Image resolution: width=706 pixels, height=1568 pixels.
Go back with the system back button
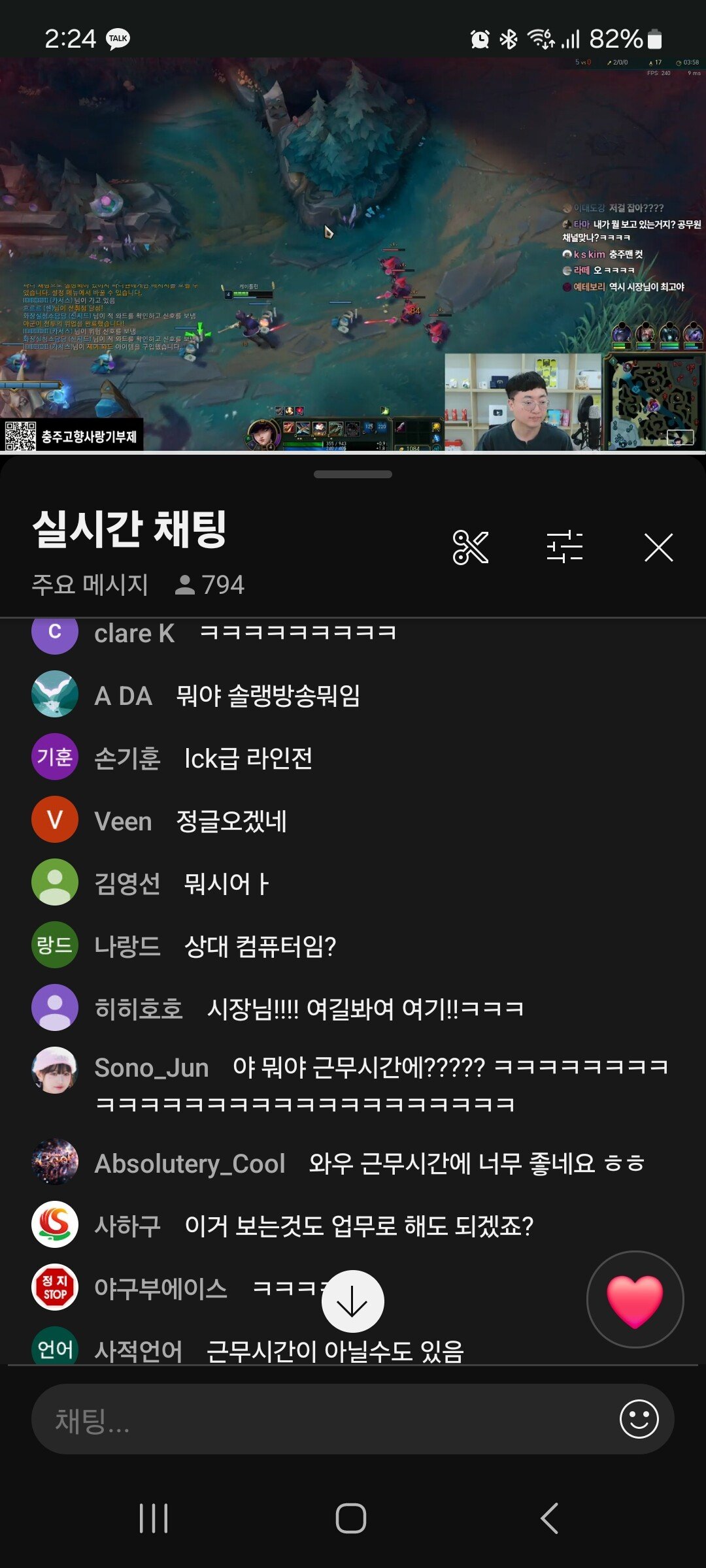(550, 1518)
